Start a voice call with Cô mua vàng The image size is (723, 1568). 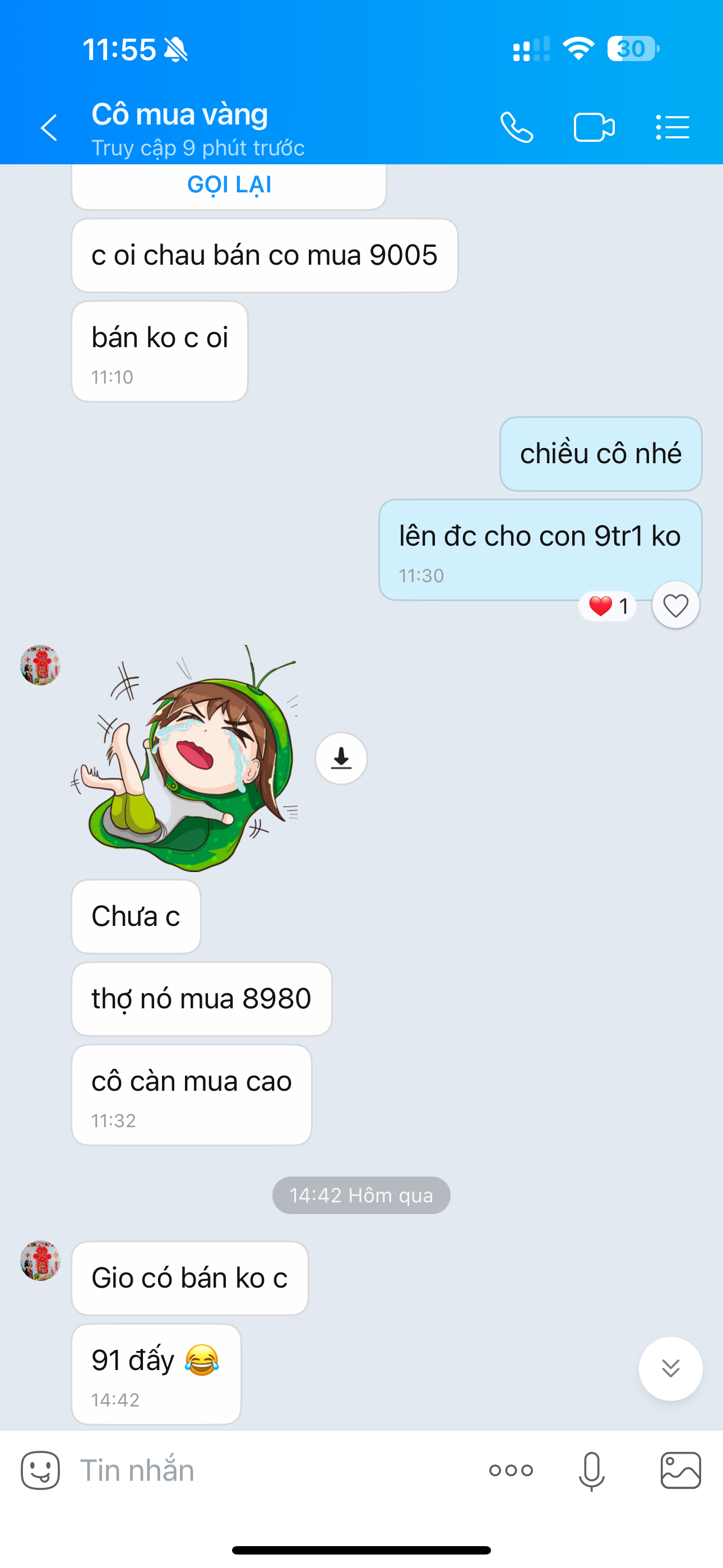tap(517, 128)
